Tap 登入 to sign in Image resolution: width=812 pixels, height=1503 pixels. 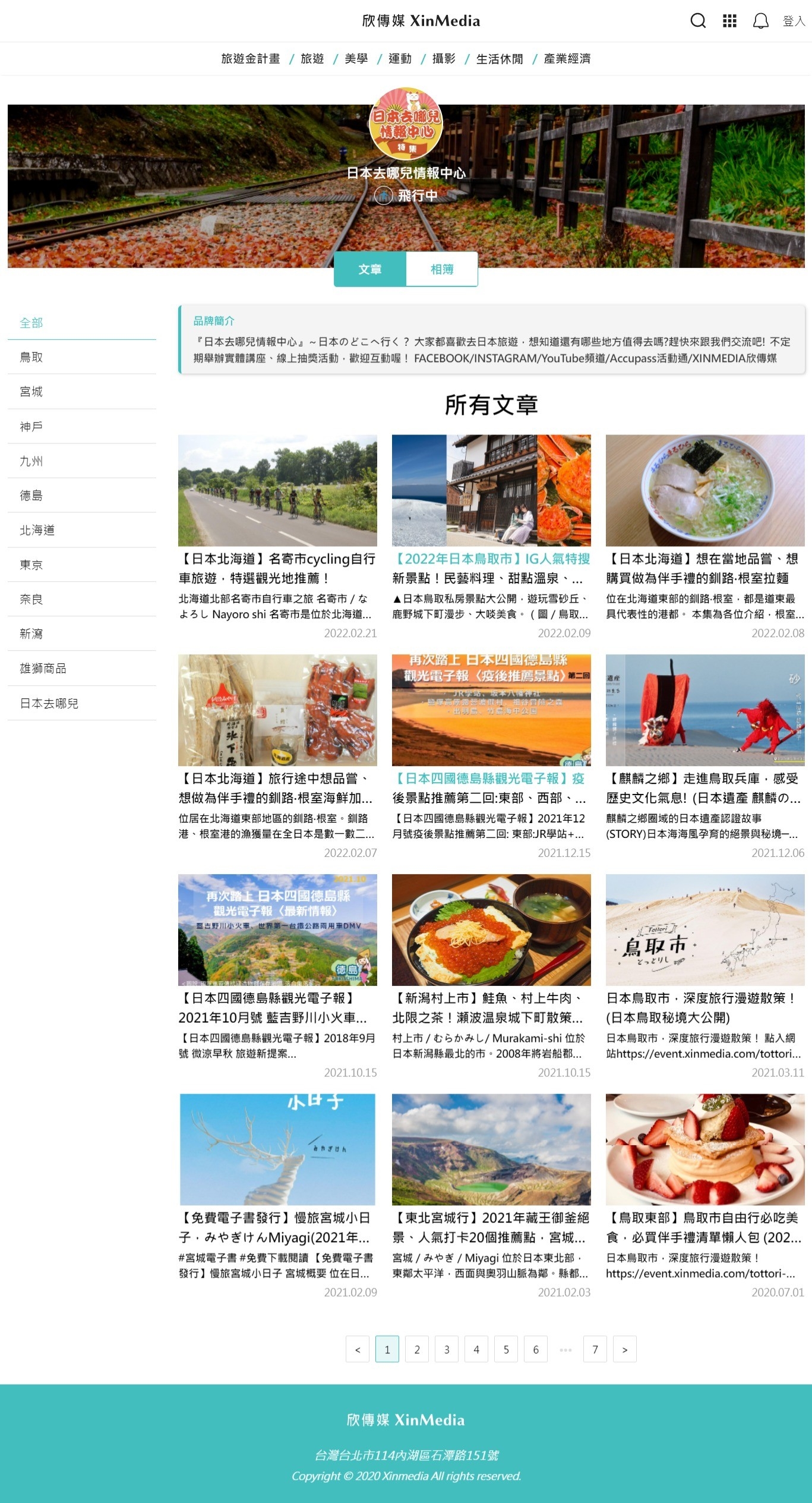point(793,21)
